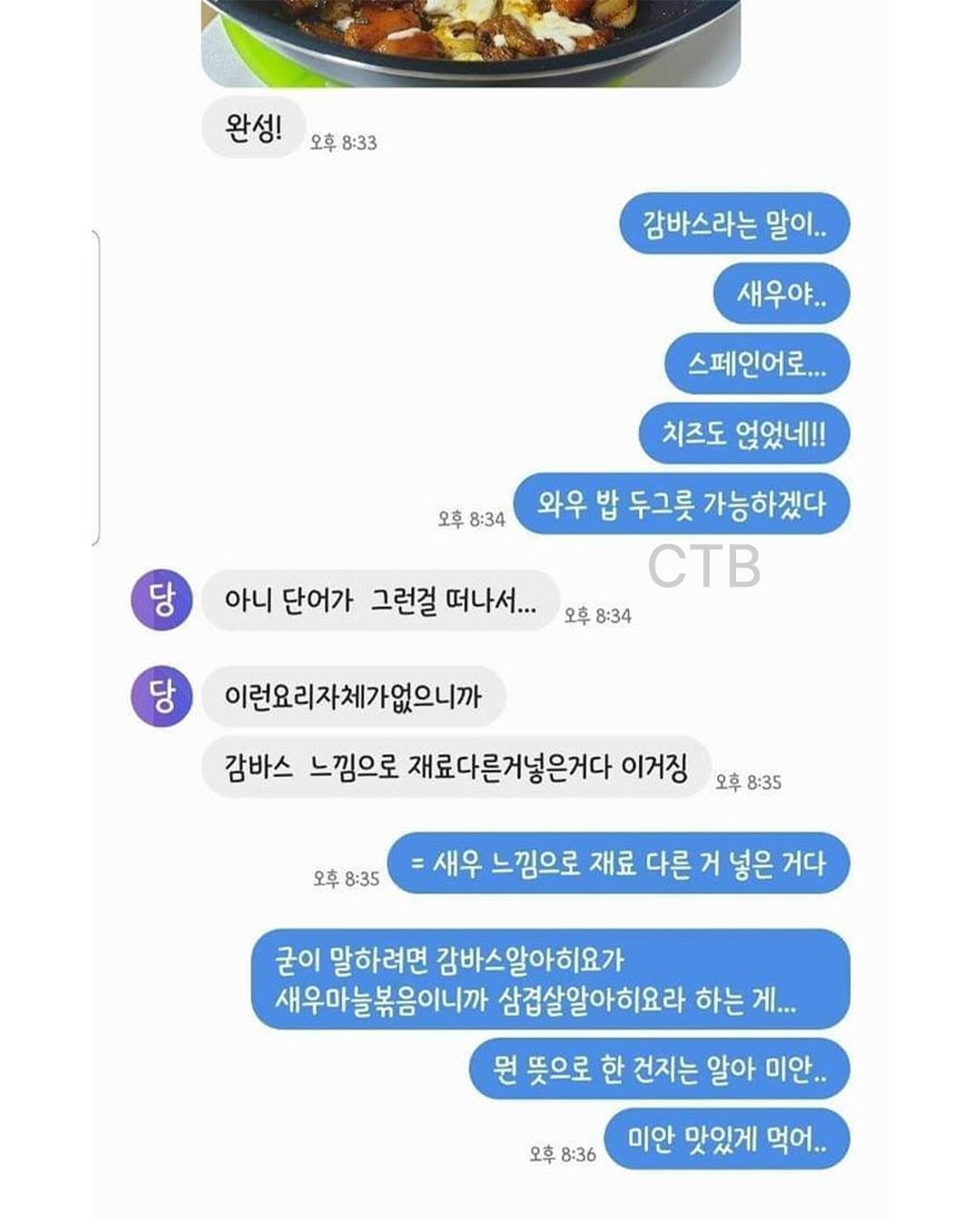Open sender avatar beside '아니 단어가' message
The height and width of the screenshot is (1221, 980).
(x=162, y=600)
